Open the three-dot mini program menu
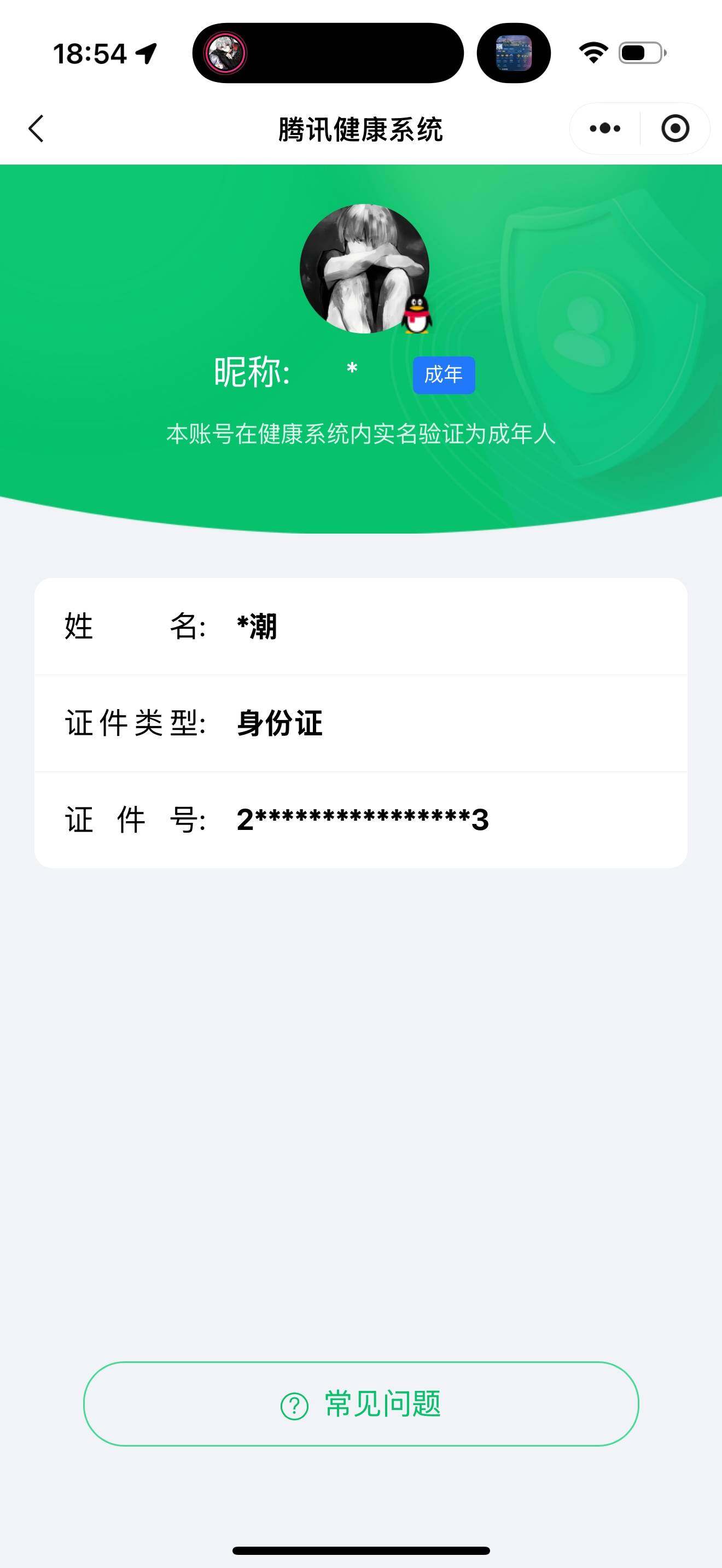 coord(603,128)
